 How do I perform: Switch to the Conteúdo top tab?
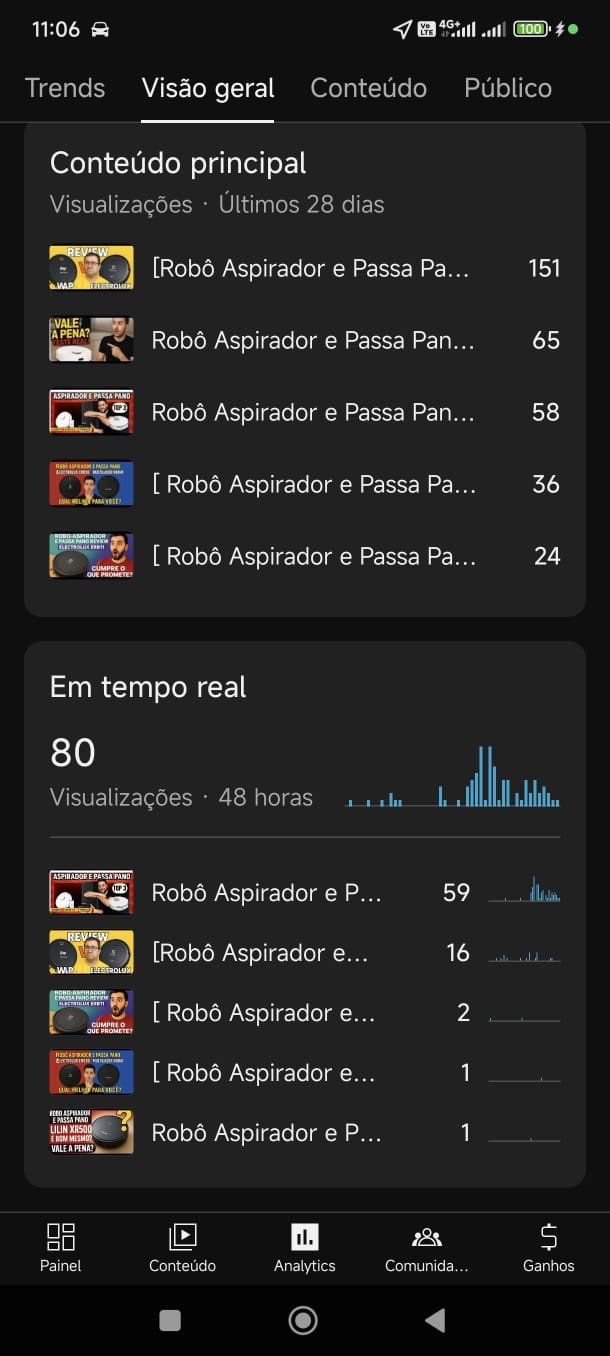368,88
